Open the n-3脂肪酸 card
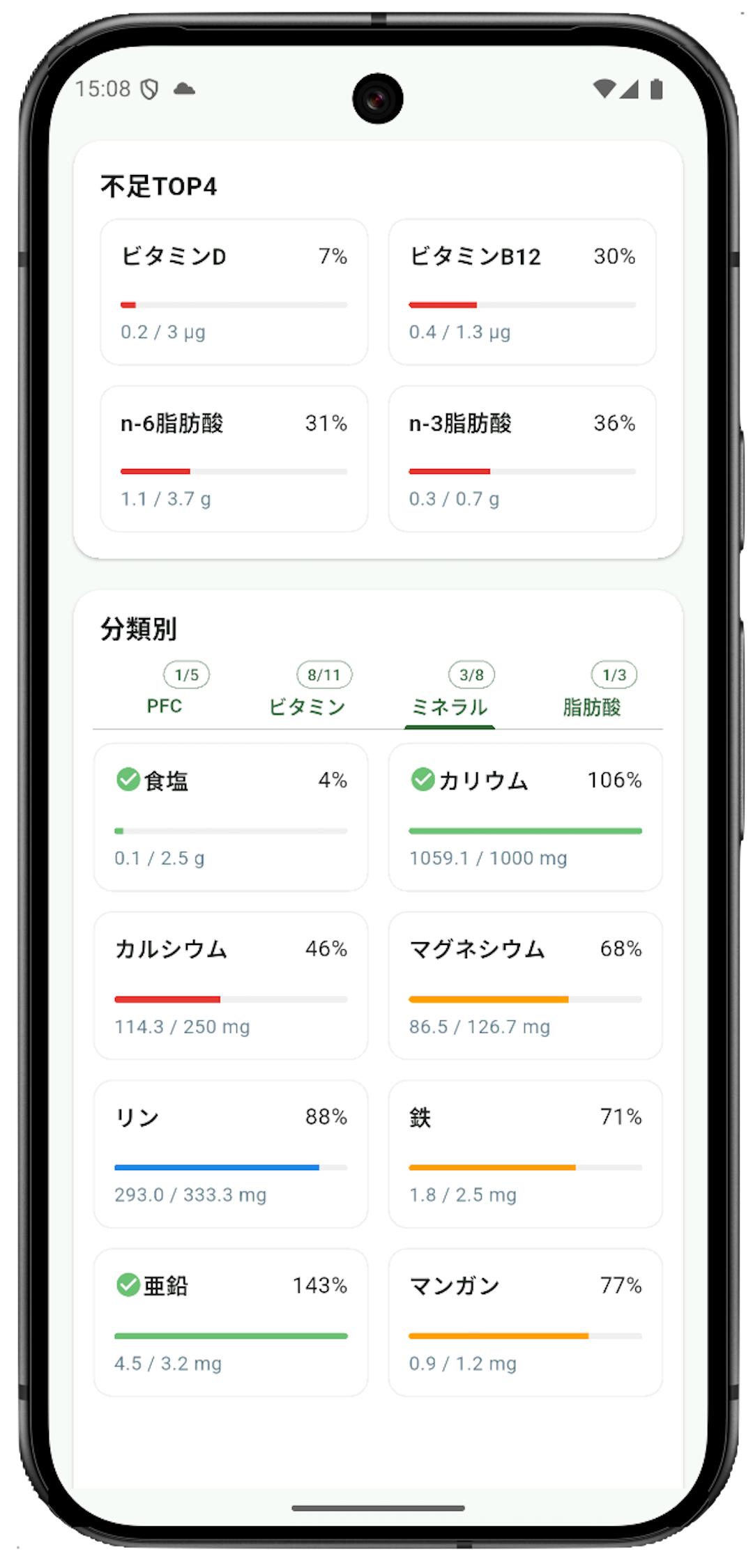Image resolution: width=753 pixels, height=1568 pixels. click(522, 459)
